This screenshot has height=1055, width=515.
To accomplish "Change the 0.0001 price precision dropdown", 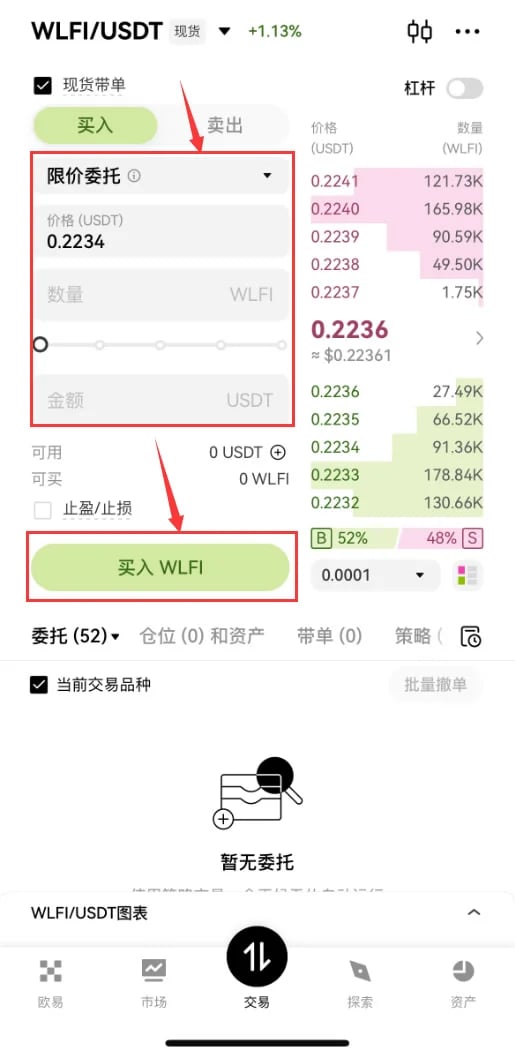I will pos(375,575).
